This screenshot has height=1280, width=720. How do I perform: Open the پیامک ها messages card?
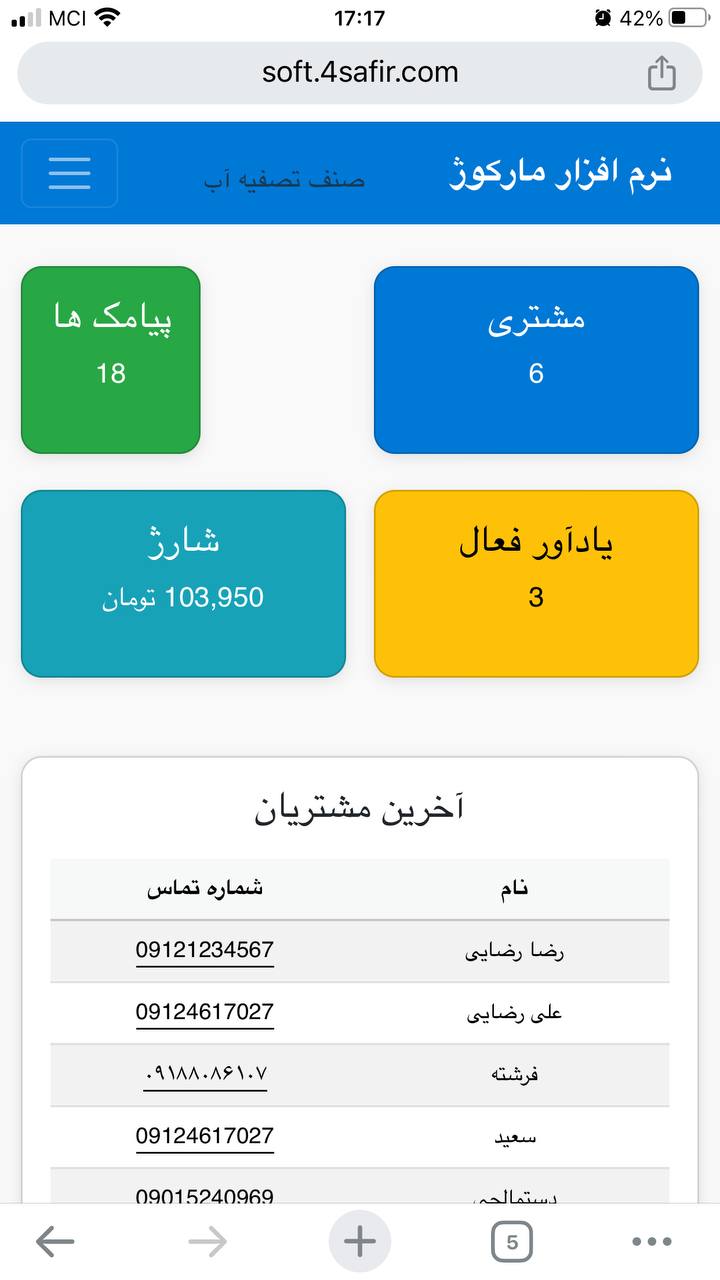pos(111,359)
